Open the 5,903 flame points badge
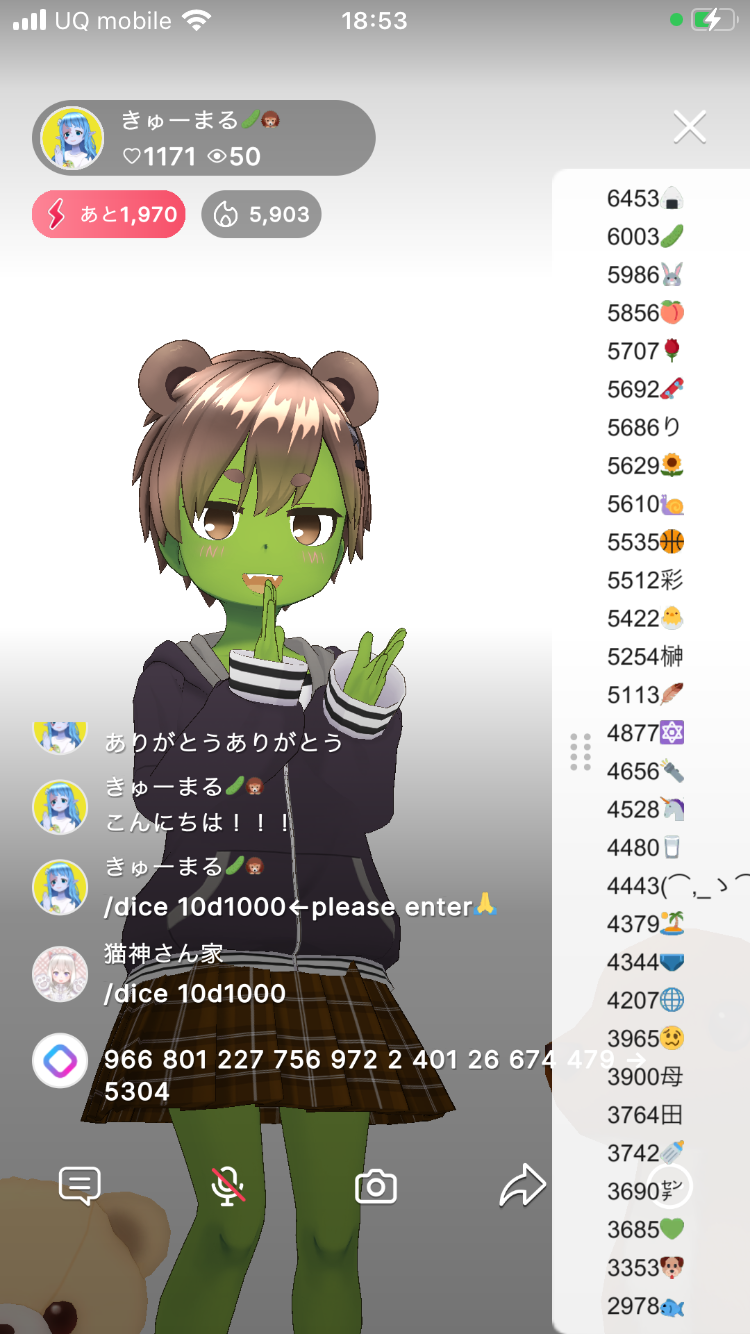The width and height of the screenshot is (750, 1334). (261, 214)
